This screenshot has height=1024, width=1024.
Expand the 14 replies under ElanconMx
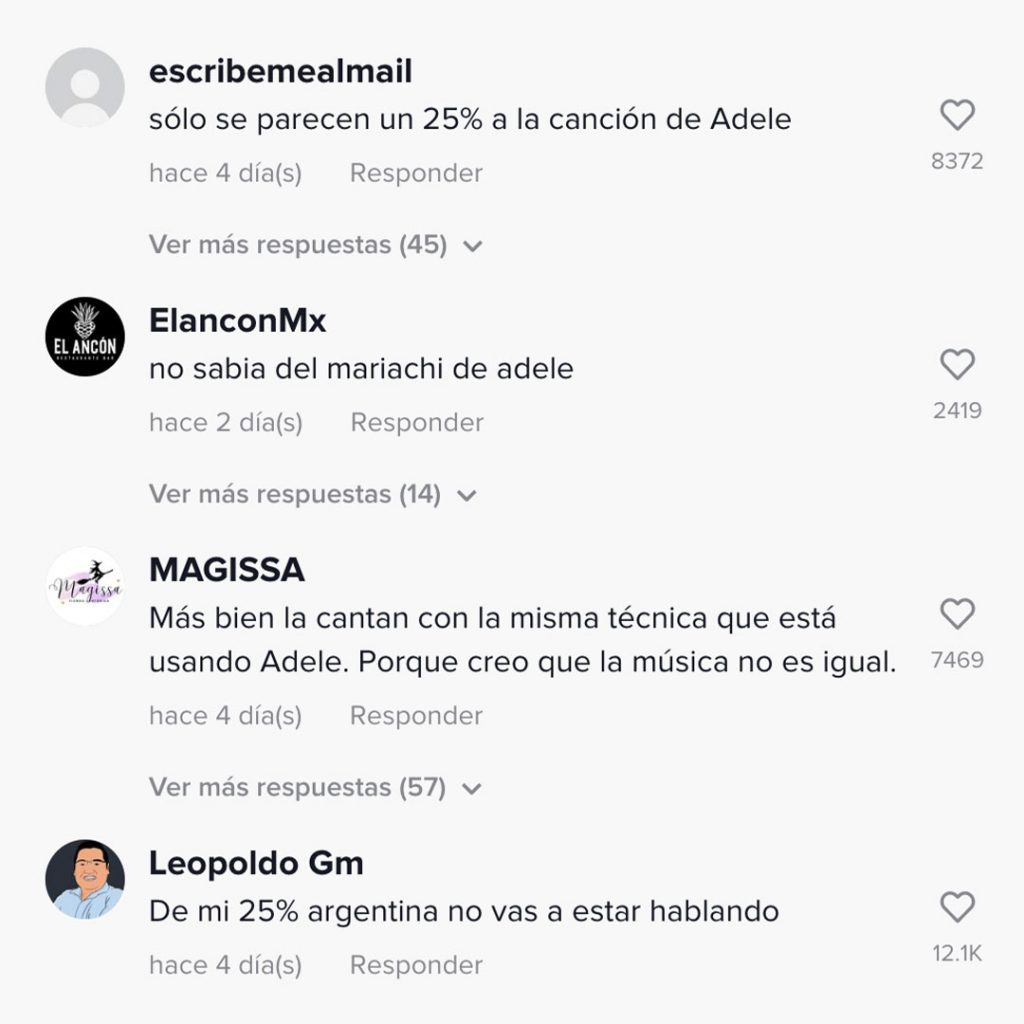312,494
